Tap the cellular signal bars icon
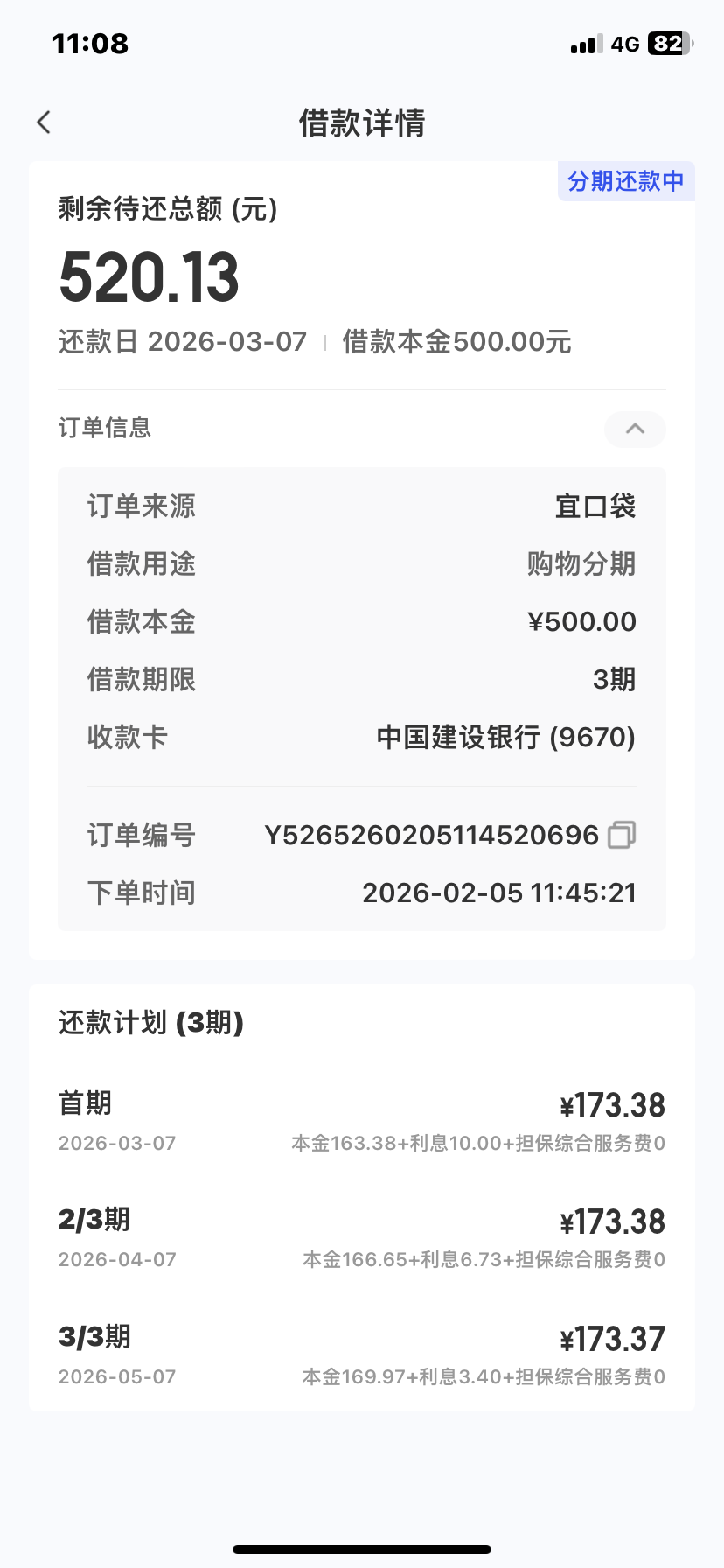 pos(586,42)
